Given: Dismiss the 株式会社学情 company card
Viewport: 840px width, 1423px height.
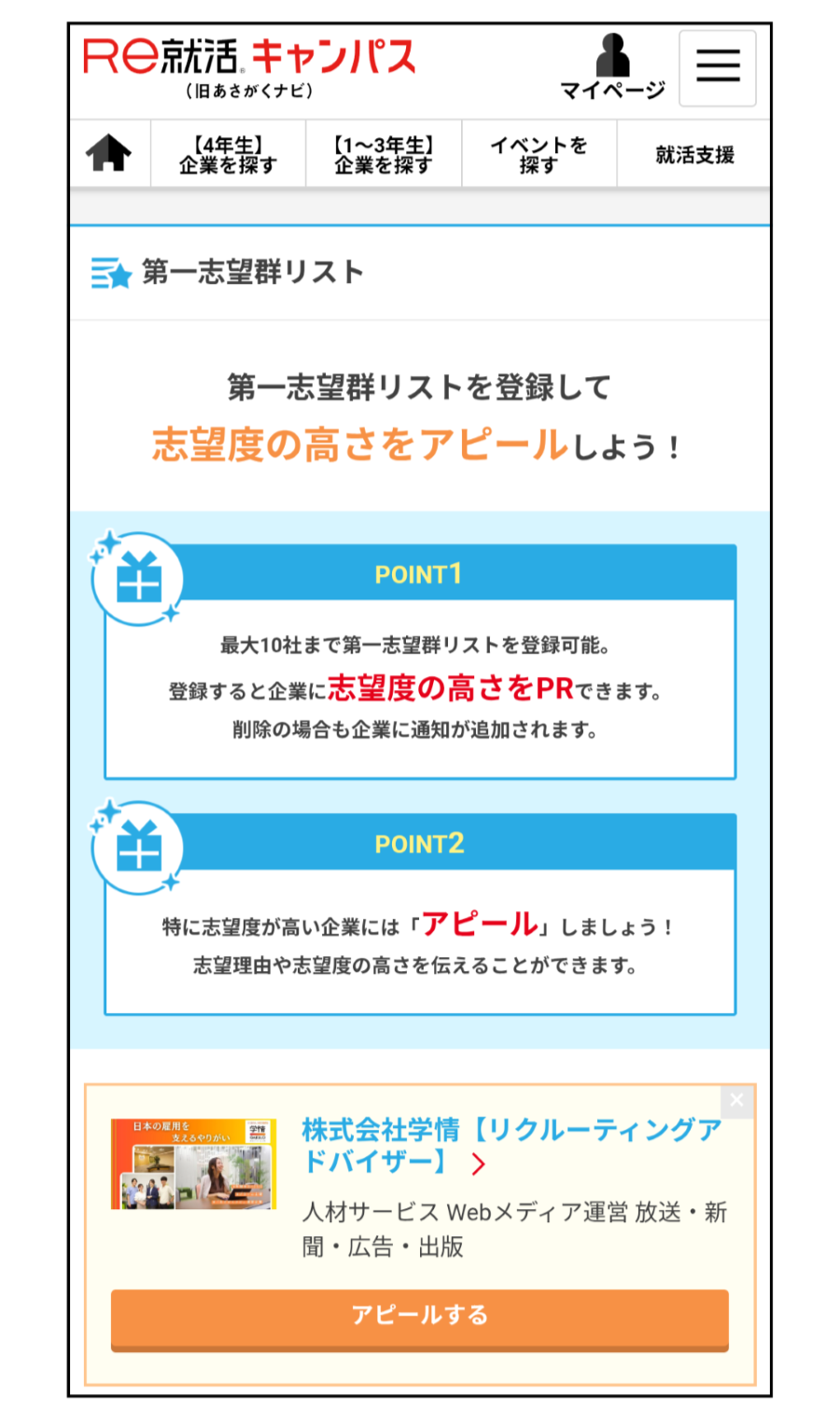Looking at the screenshot, I should tap(736, 1100).
